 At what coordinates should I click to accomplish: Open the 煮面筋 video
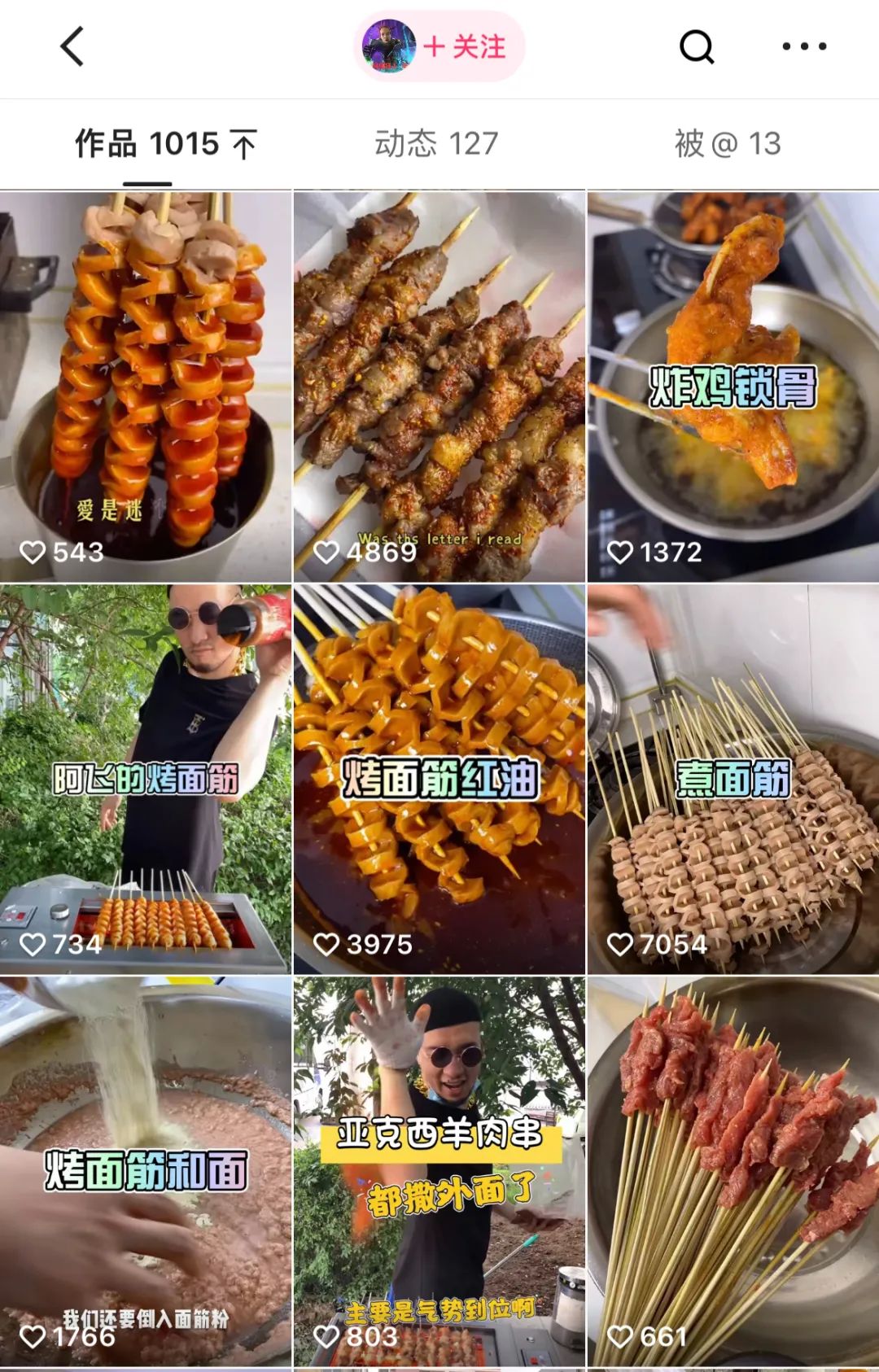point(732,779)
